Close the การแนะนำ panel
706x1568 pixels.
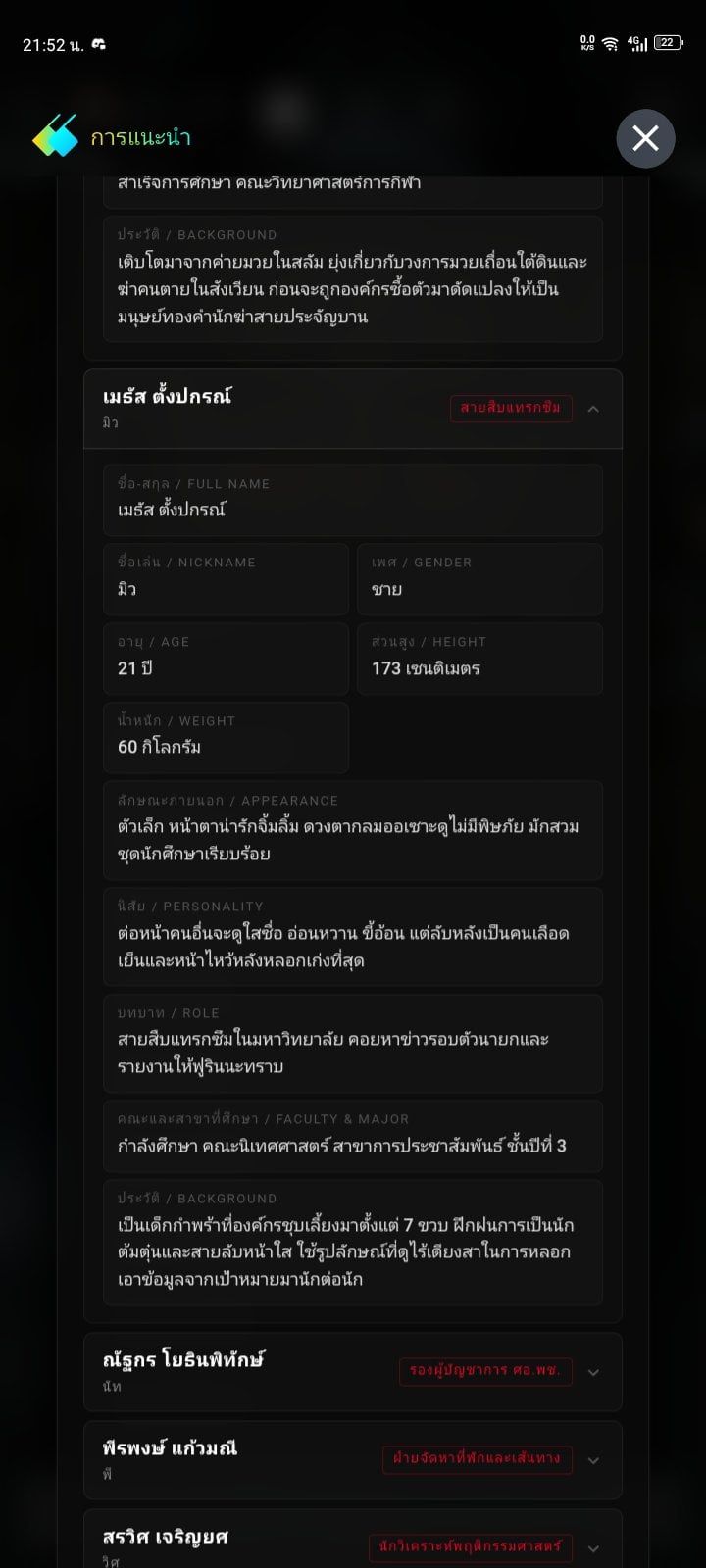coord(645,138)
